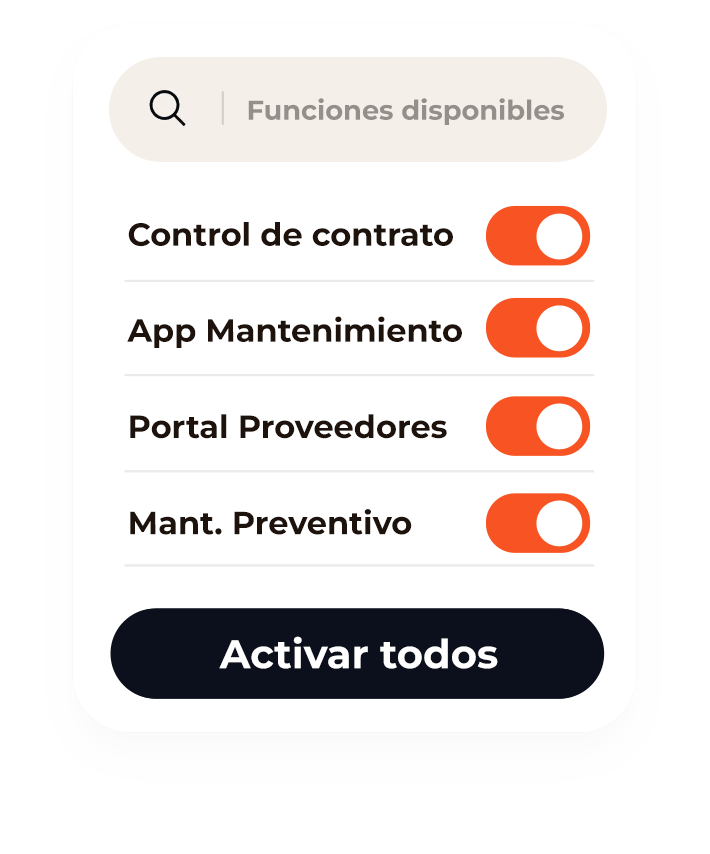Tap the Activar todos button
This screenshot has width=710, height=854.
pyautogui.click(x=357, y=654)
